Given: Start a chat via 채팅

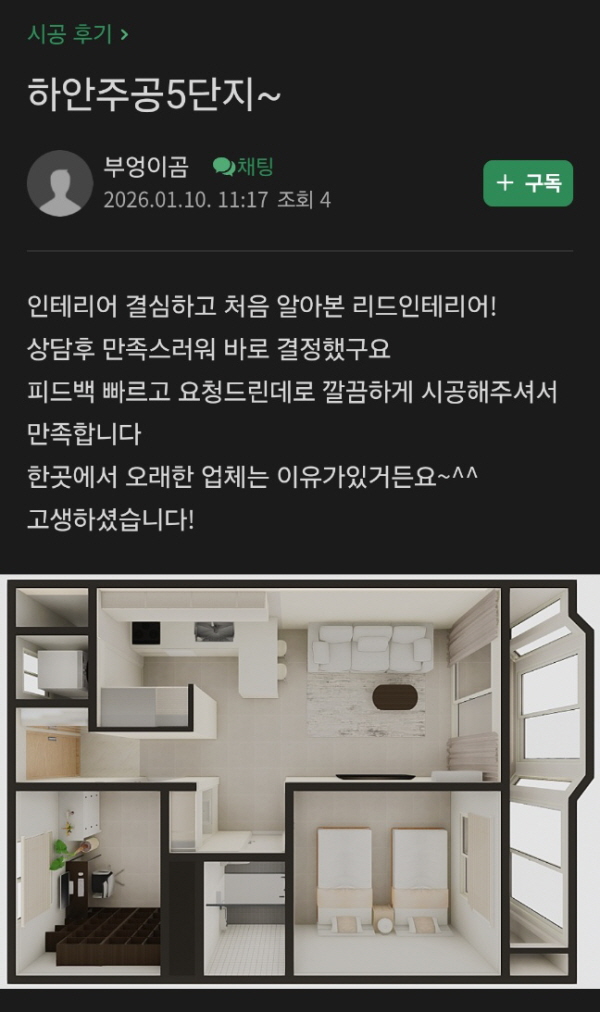Looking at the screenshot, I should click(243, 167).
